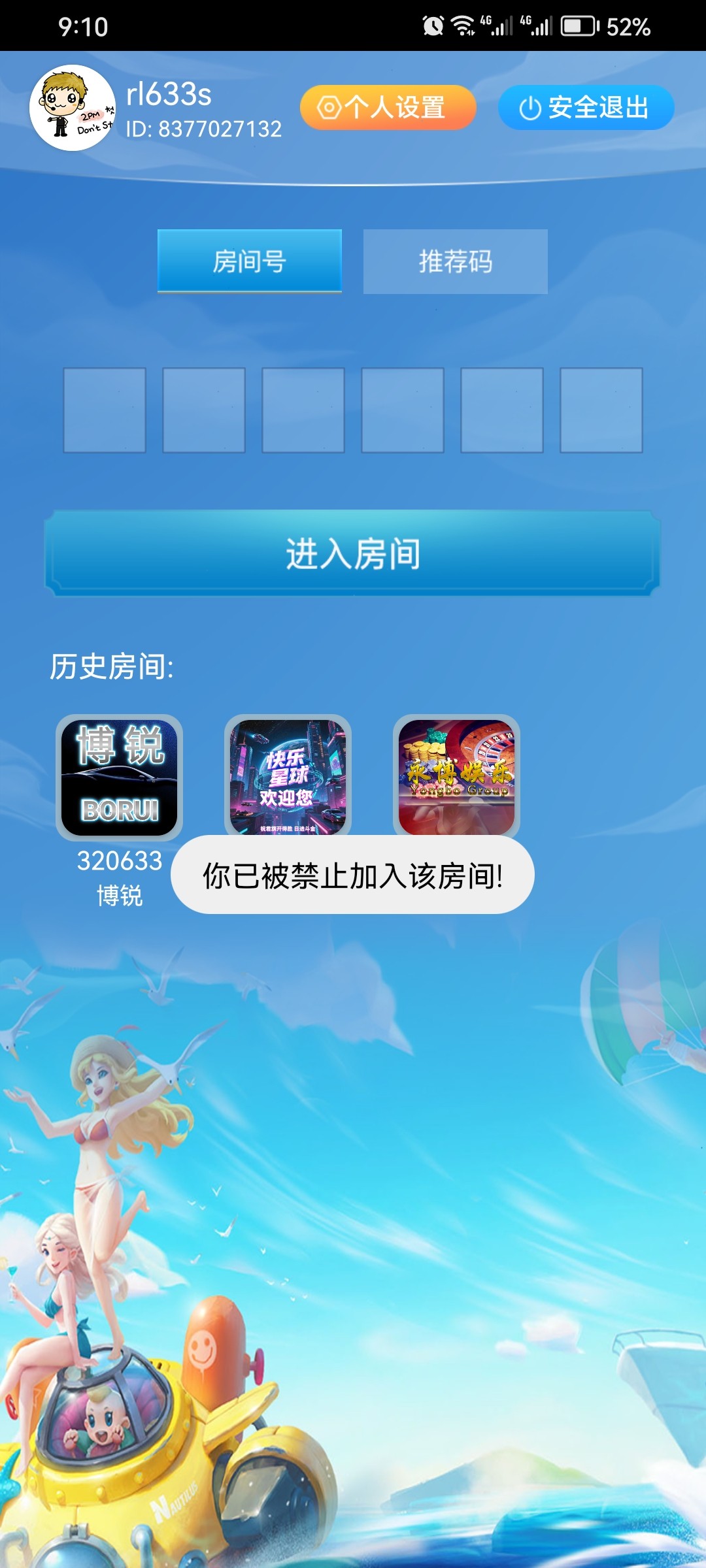Tap the 进入房间 enter room button

click(353, 553)
